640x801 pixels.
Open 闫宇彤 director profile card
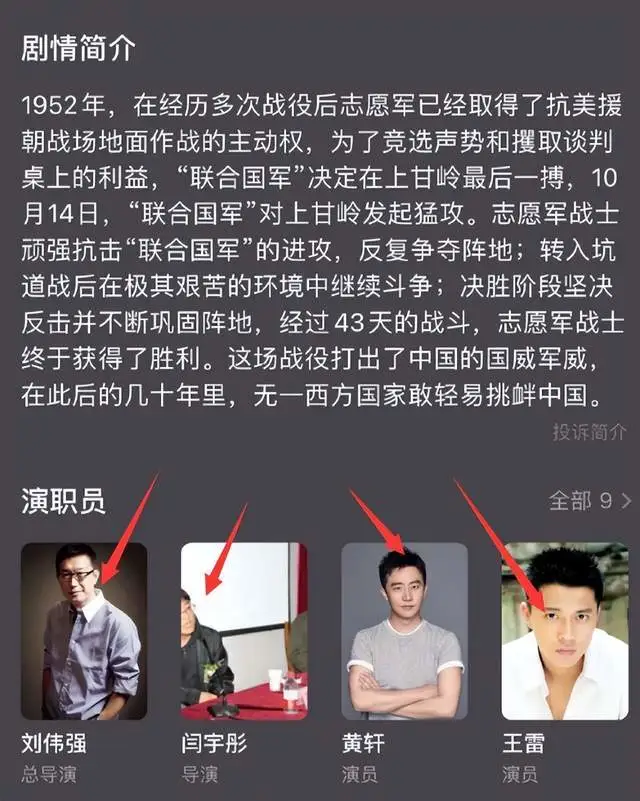[243, 631]
